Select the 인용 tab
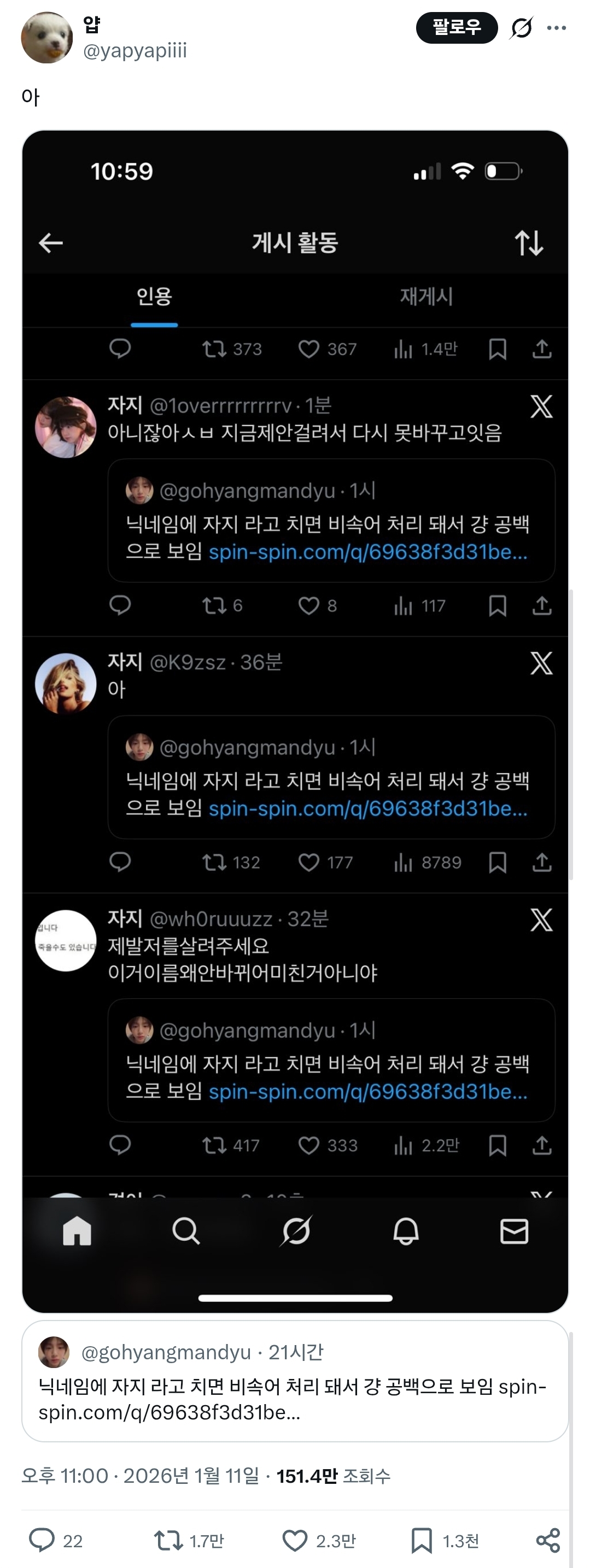Image resolution: width=590 pixels, height=1568 pixels. point(155,297)
